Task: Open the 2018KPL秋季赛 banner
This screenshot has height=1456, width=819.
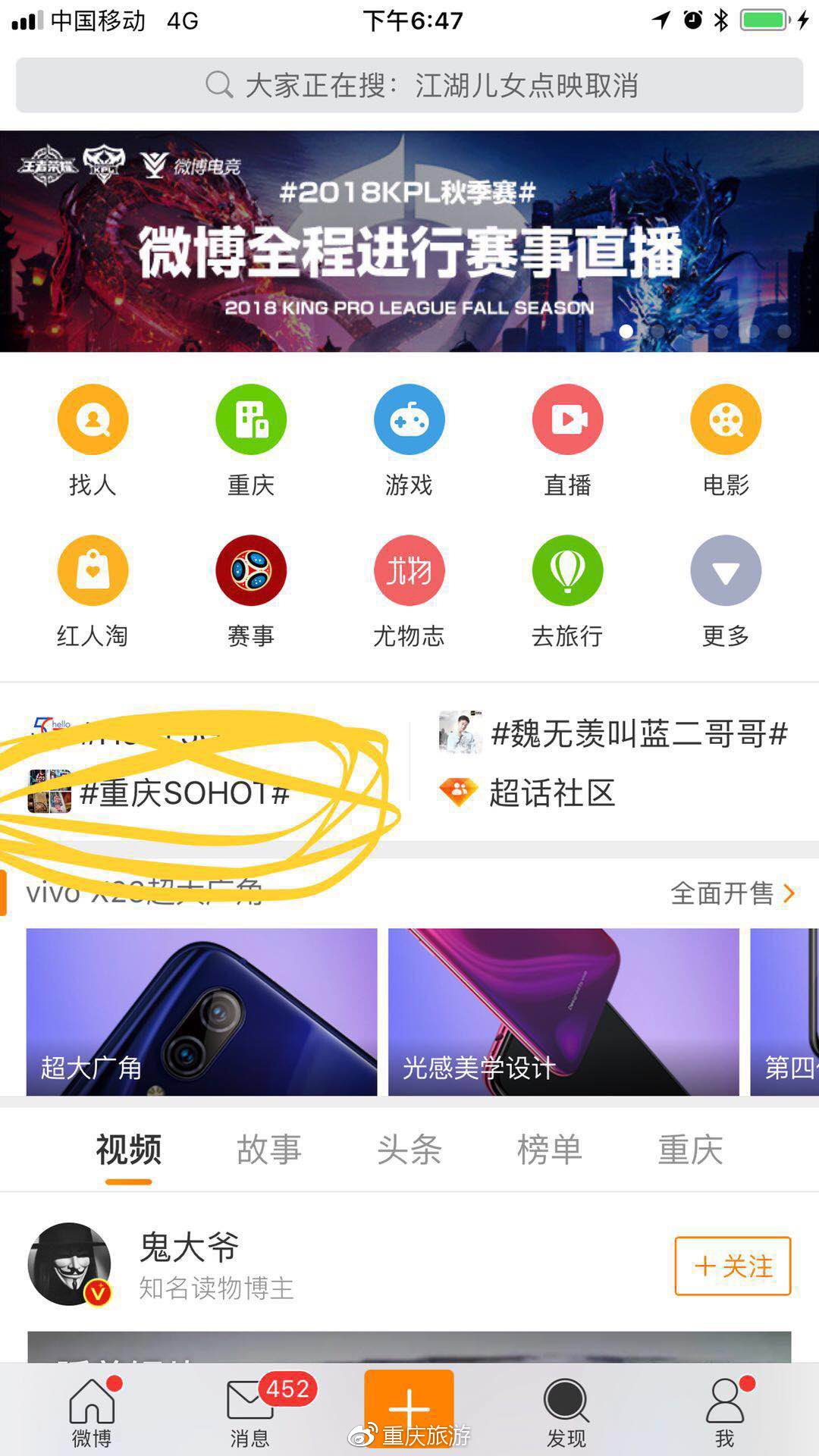Action: pos(409,241)
